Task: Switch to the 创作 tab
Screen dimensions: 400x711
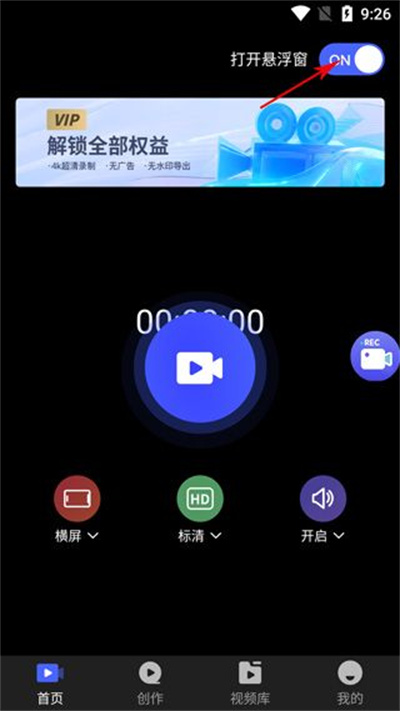Action: [150, 683]
